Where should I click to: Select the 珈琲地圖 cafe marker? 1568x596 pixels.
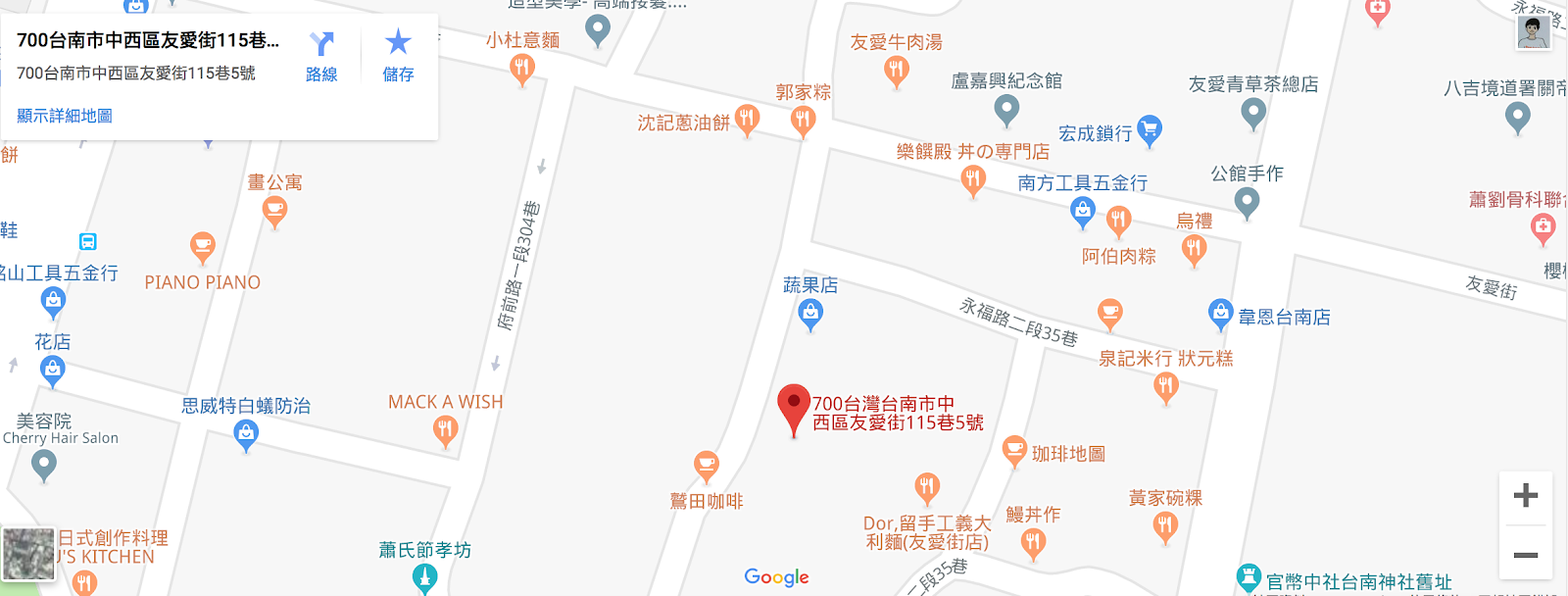tap(1014, 450)
